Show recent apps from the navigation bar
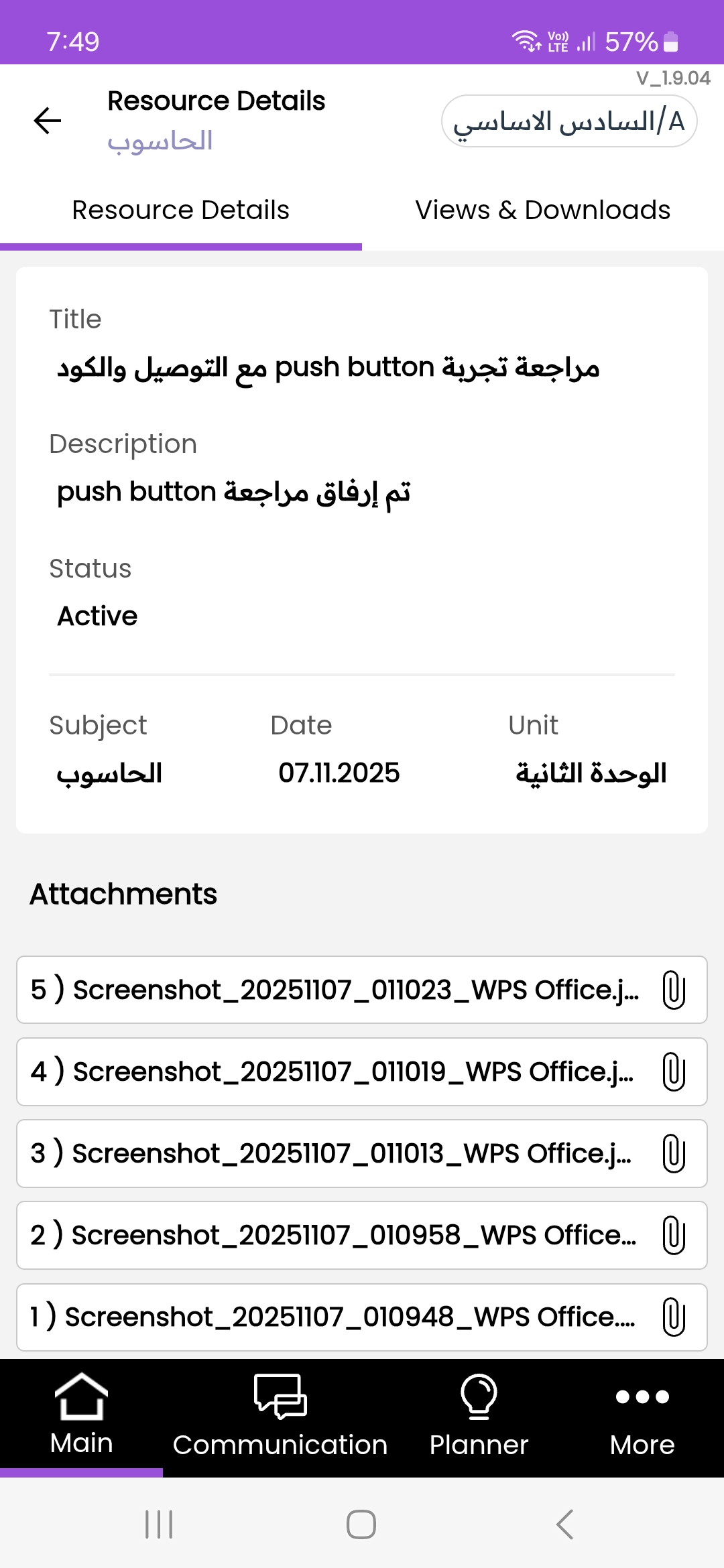Screen dimensions: 724x1568 point(159,1524)
